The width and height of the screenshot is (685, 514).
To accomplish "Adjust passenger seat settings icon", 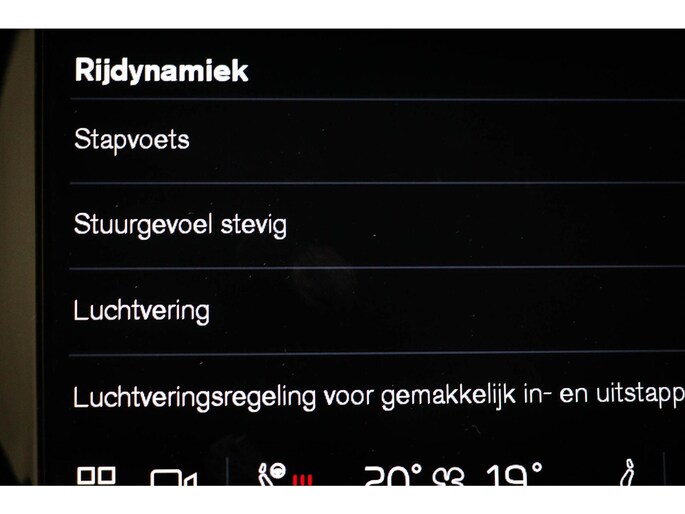I will tap(629, 474).
